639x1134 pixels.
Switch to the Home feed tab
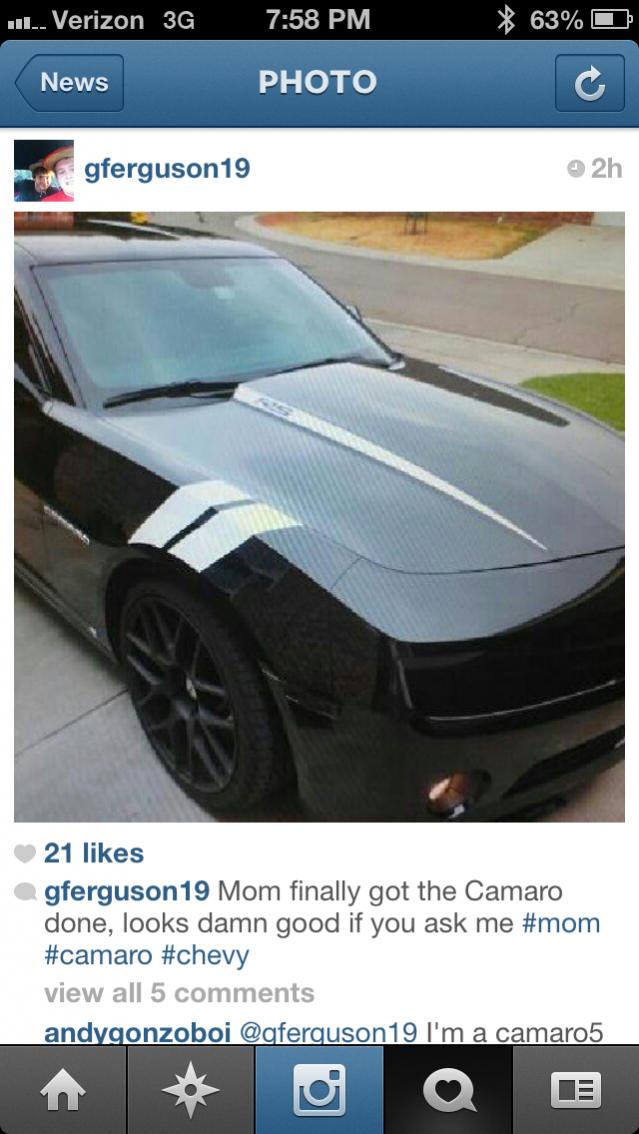coord(63,1090)
